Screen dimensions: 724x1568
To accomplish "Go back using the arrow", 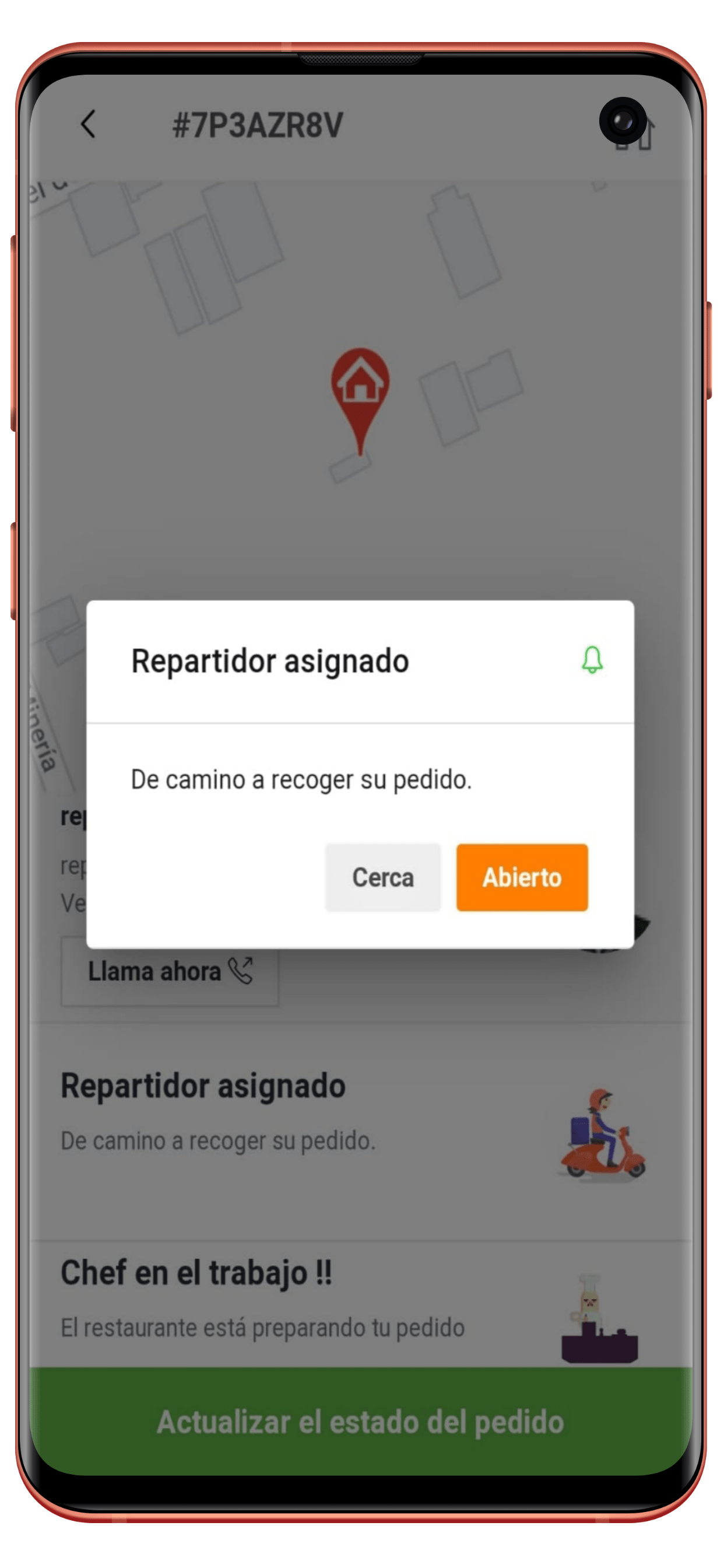I will tap(89, 124).
